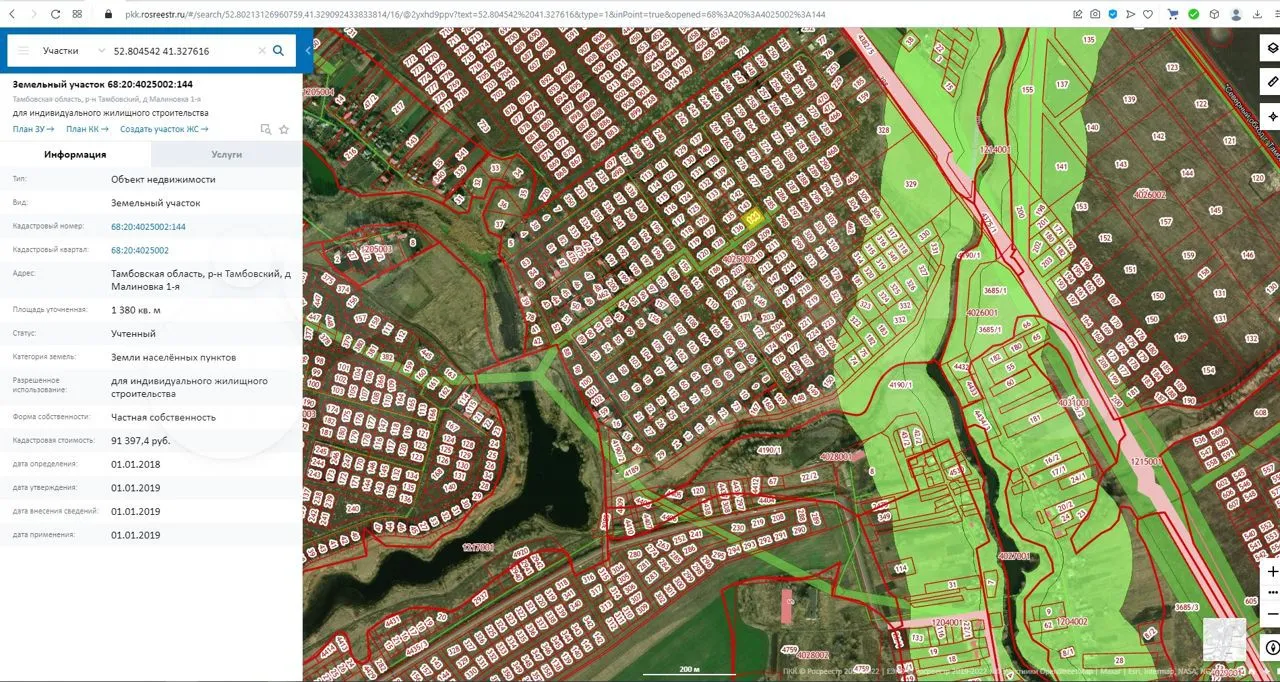Open the map layers button
1280x682 pixels.
[x=1271, y=47]
